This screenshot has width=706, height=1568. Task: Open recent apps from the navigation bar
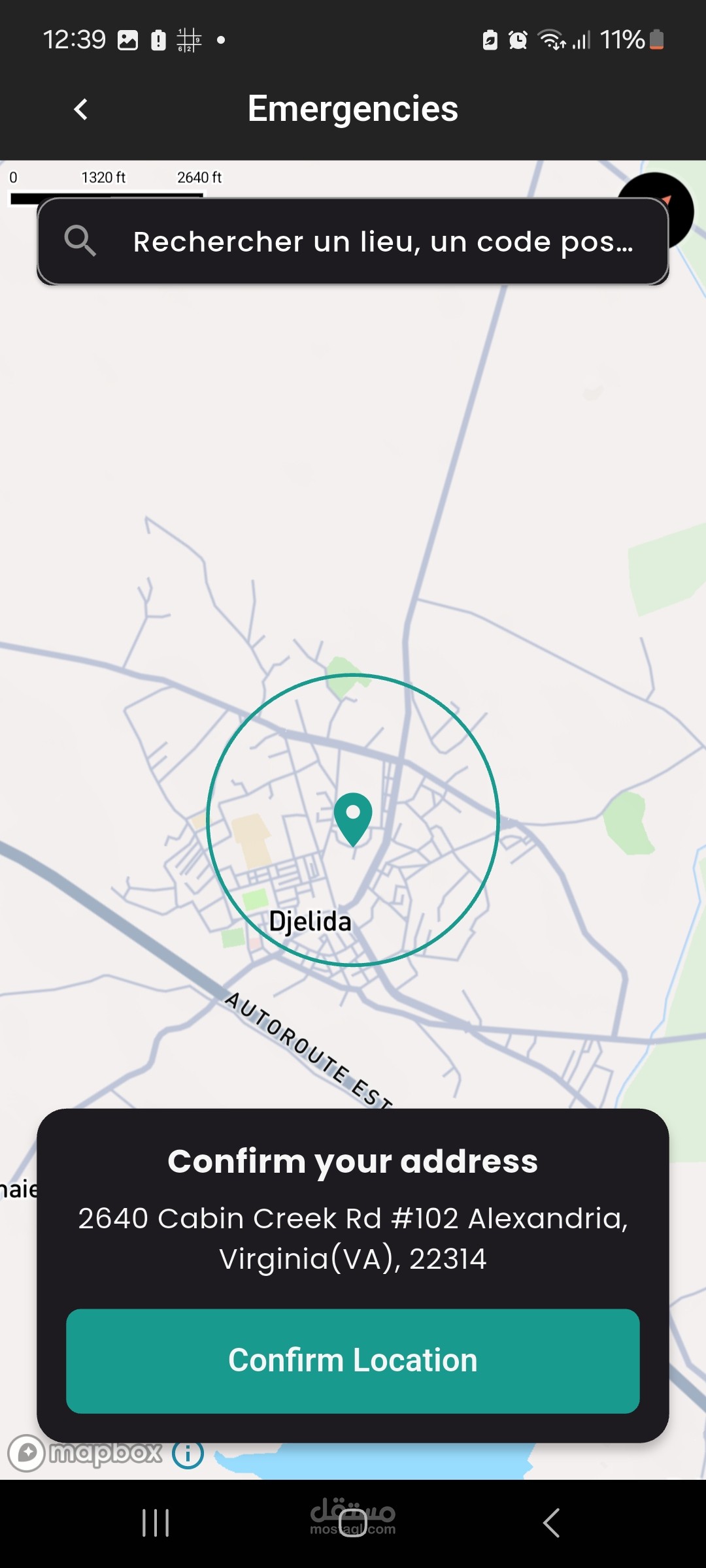(156, 1523)
